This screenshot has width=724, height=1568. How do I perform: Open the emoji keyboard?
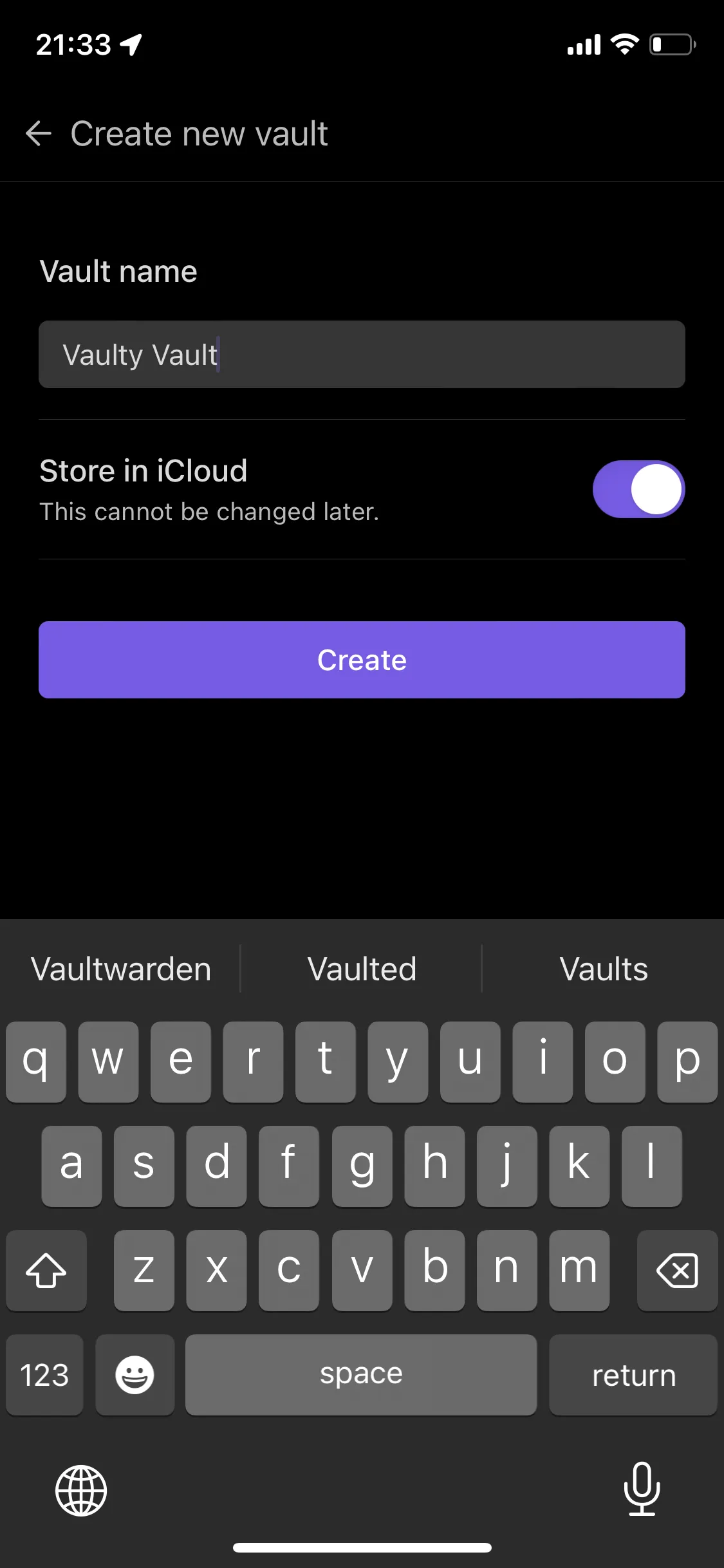[135, 1375]
